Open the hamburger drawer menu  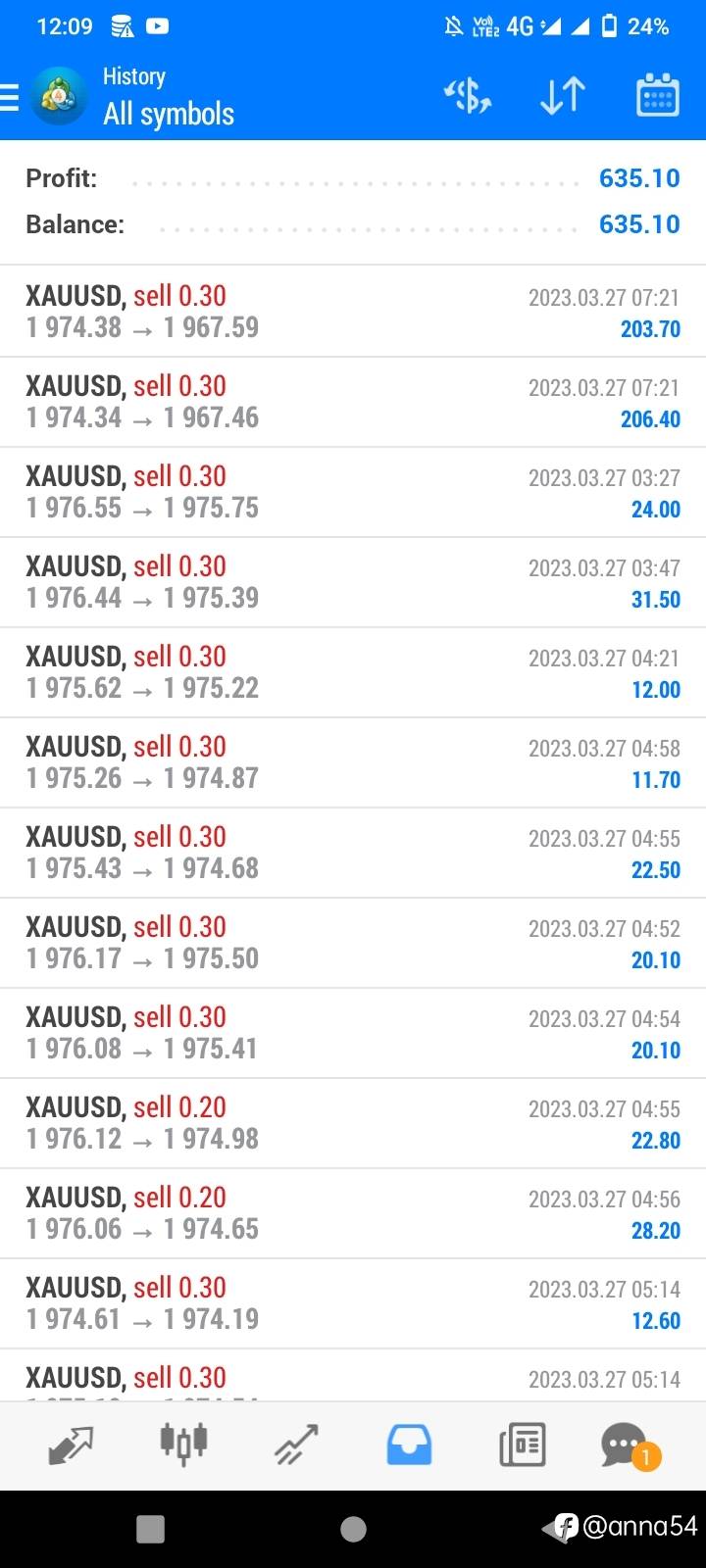pos(10,98)
